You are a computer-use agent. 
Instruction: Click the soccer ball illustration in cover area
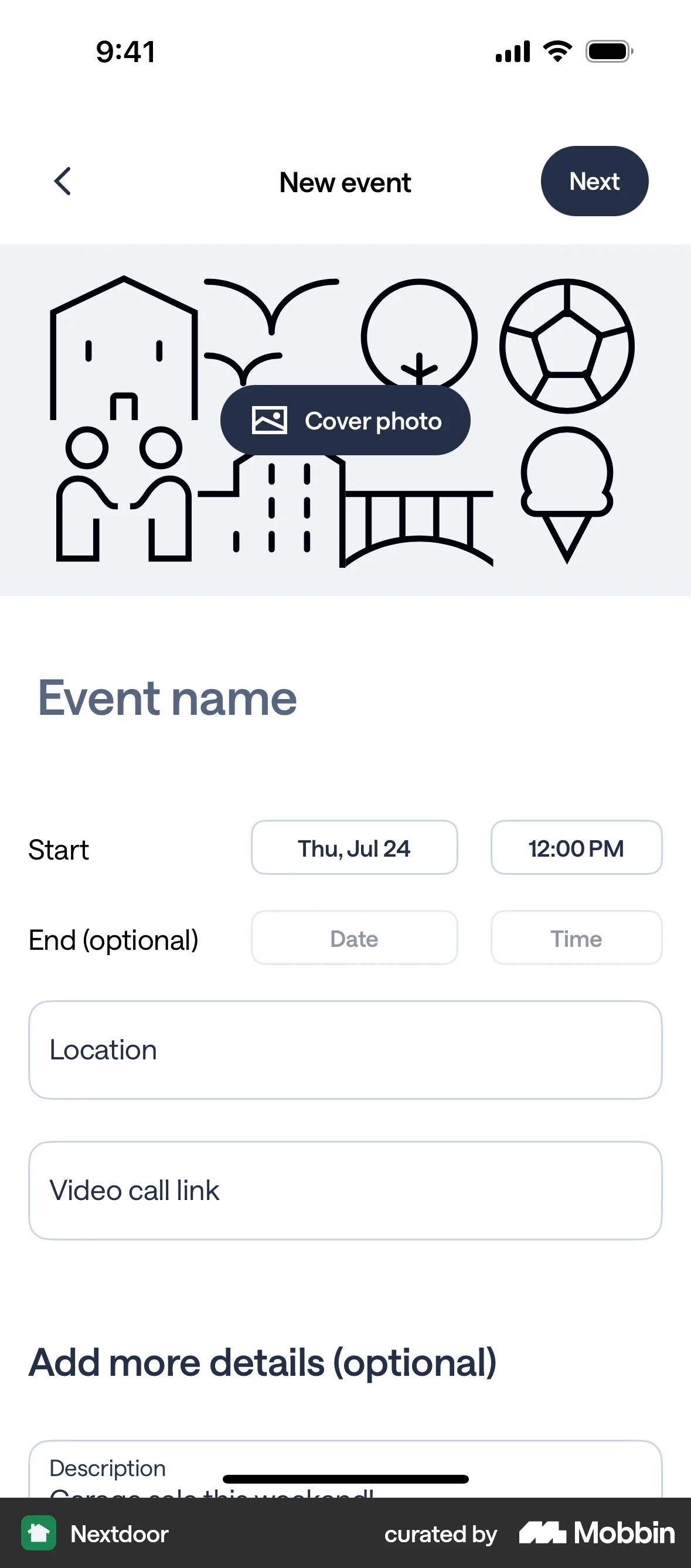(x=566, y=346)
